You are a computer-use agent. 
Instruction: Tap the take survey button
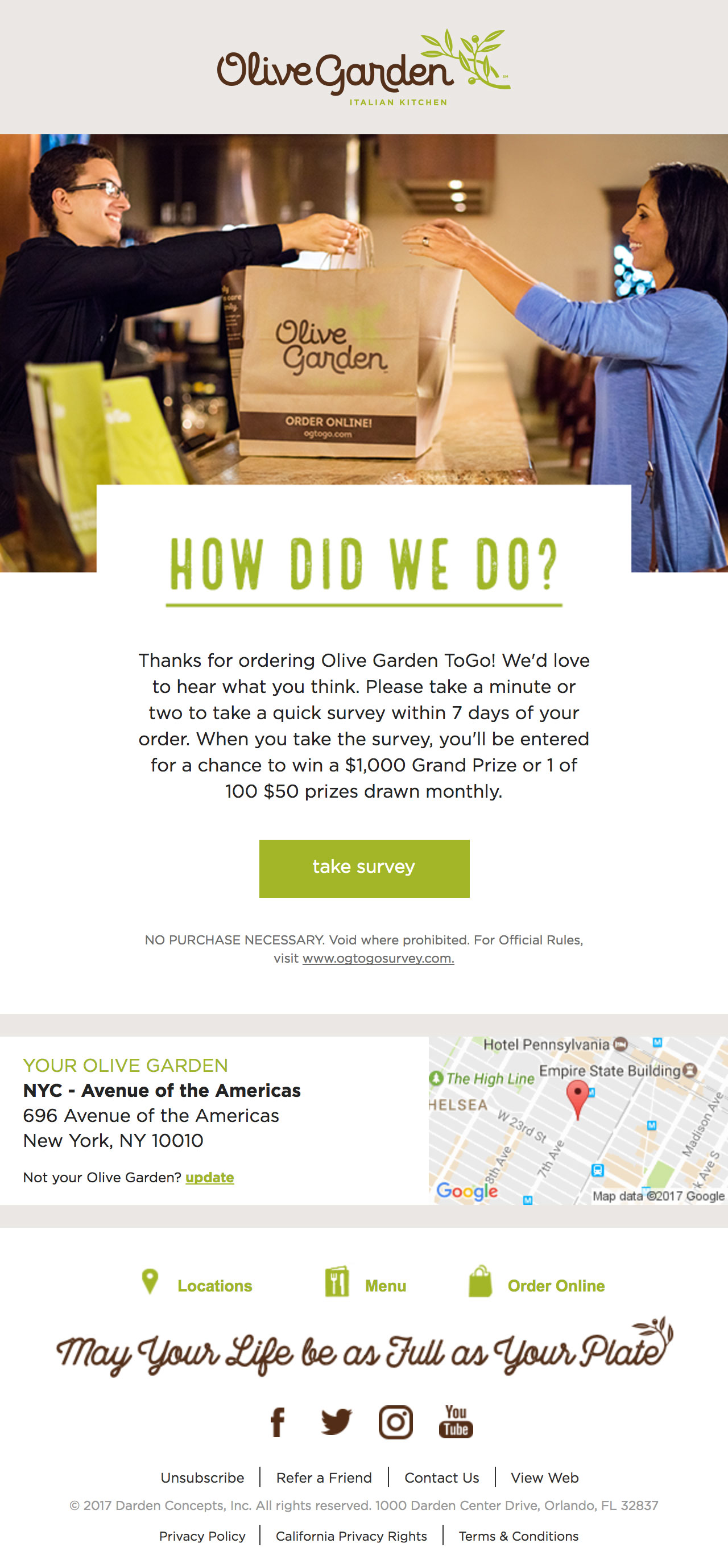coord(364,868)
